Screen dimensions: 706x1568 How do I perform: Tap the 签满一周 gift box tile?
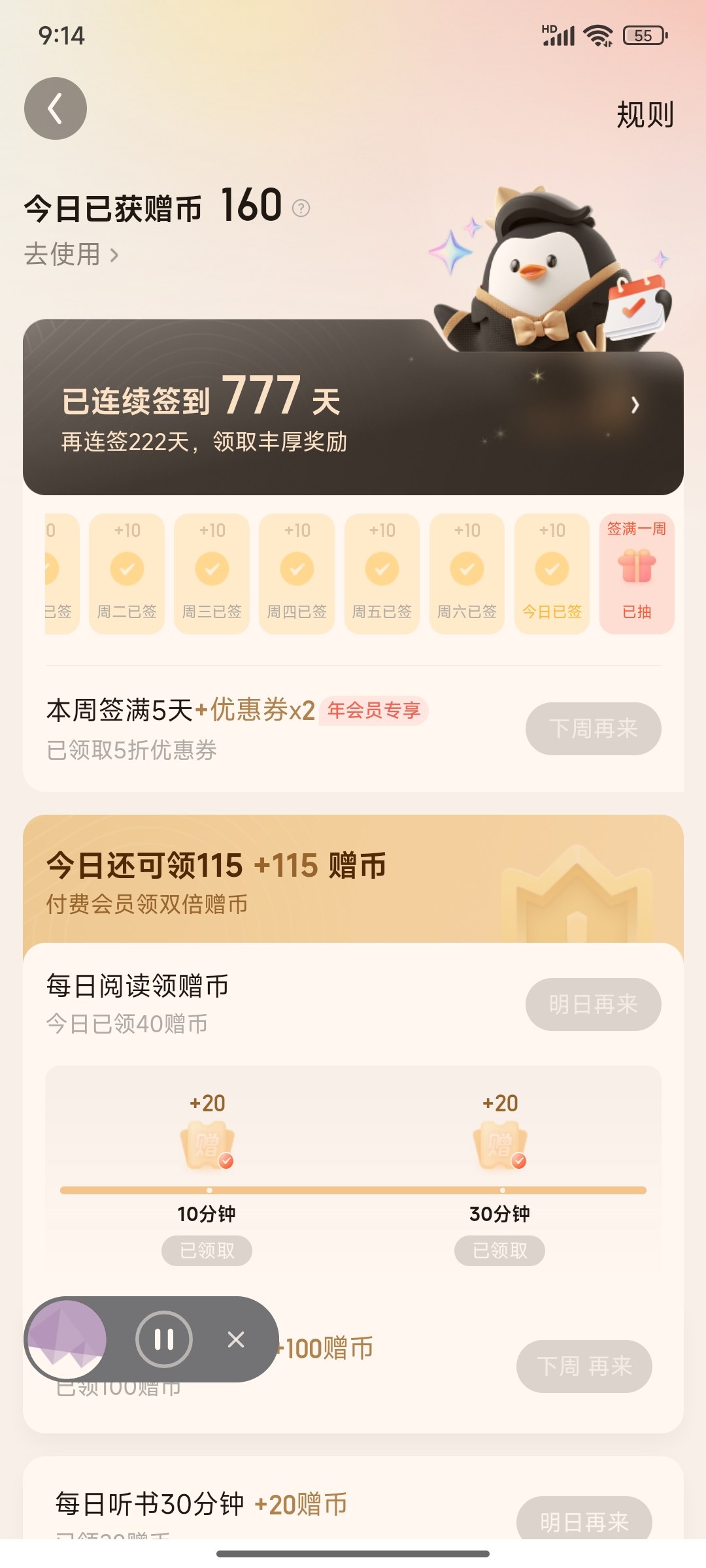[x=637, y=574]
